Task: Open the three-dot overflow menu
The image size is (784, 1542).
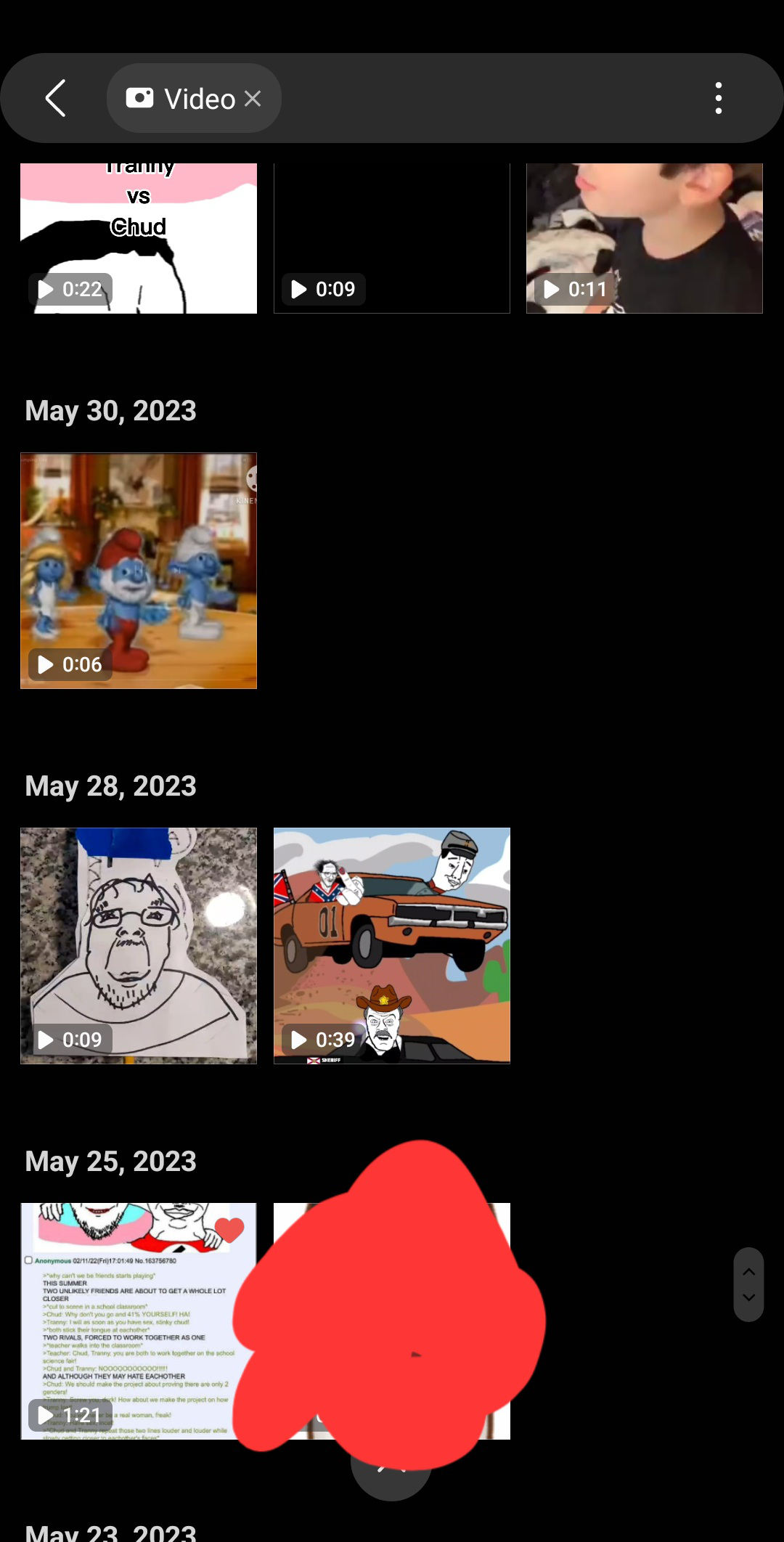Action: (x=718, y=98)
